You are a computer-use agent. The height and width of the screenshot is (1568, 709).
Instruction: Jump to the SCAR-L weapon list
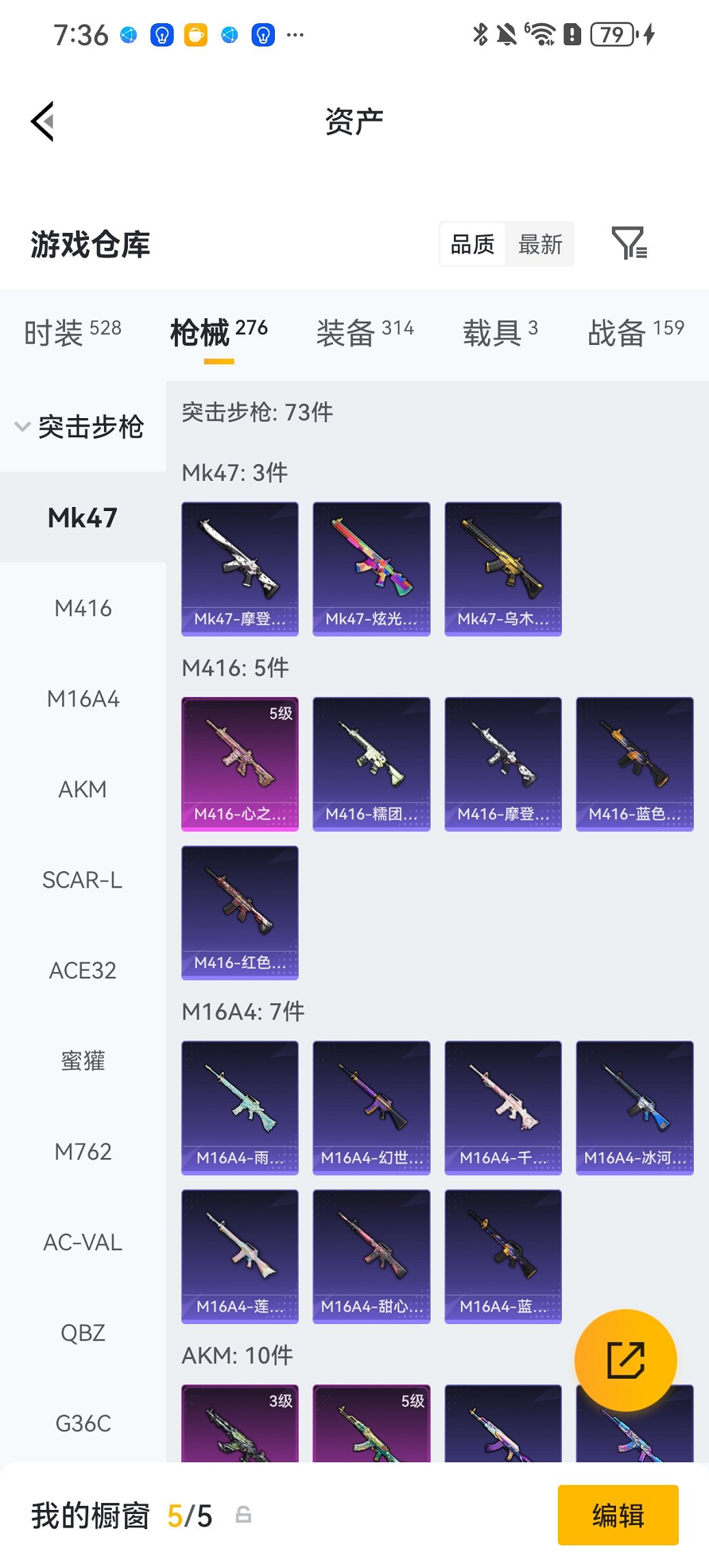point(83,880)
